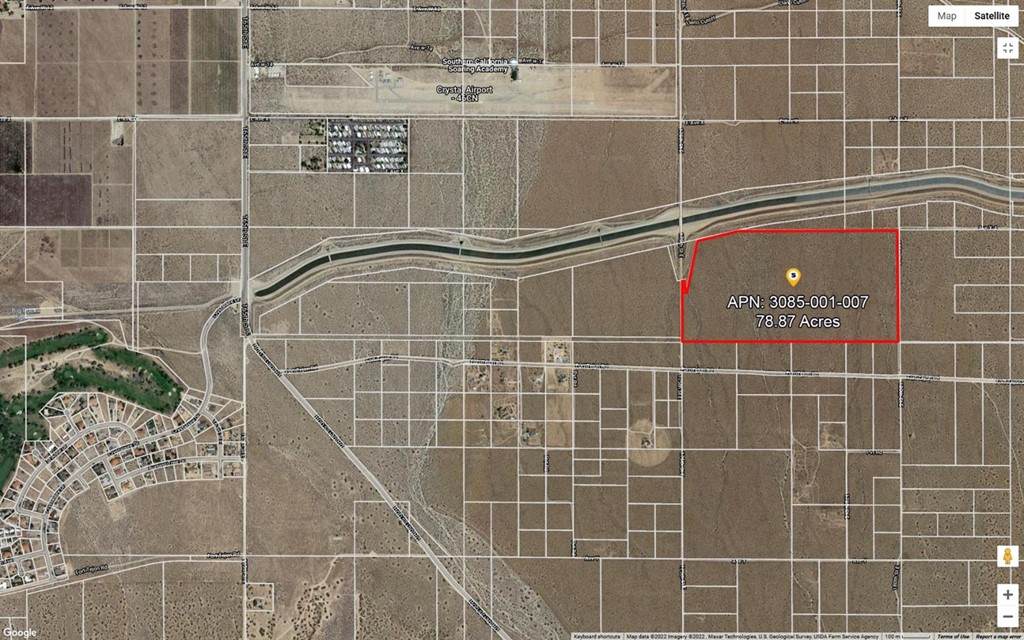Viewport: 1024px width, 640px height.
Task: Tap the Street View pegman
Action: (1007, 556)
